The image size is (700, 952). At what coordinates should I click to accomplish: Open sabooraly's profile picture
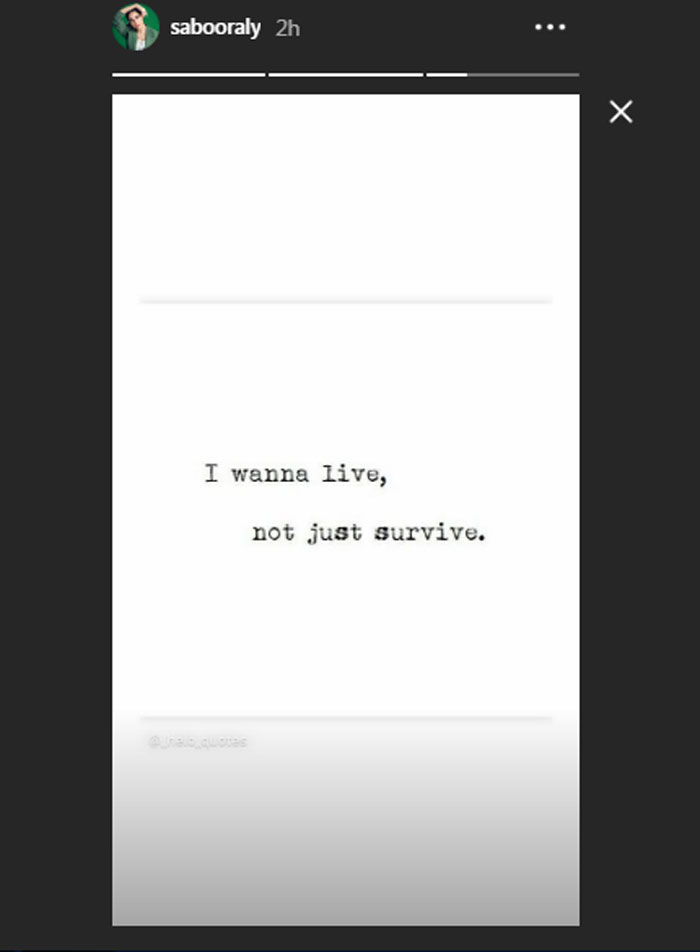click(x=136, y=27)
